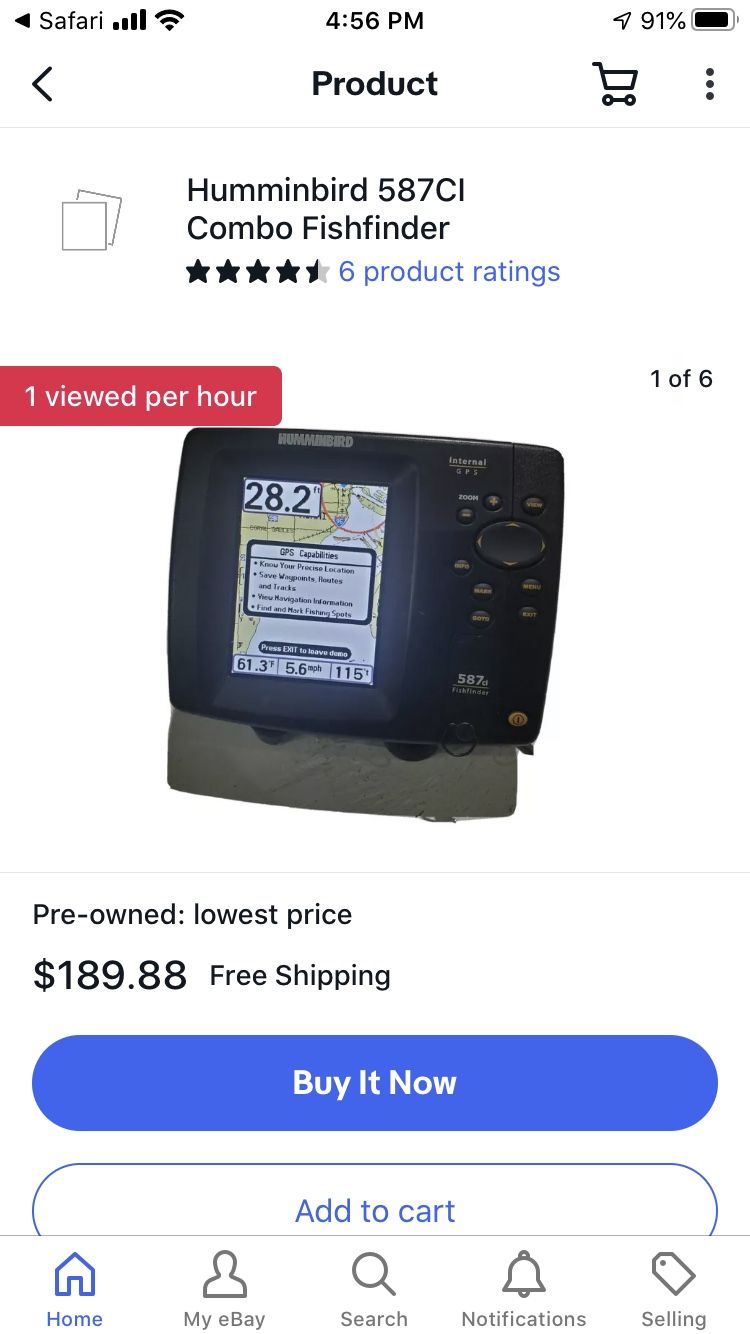
Task: Tap the 1 of 6 image counter
Action: tap(681, 379)
